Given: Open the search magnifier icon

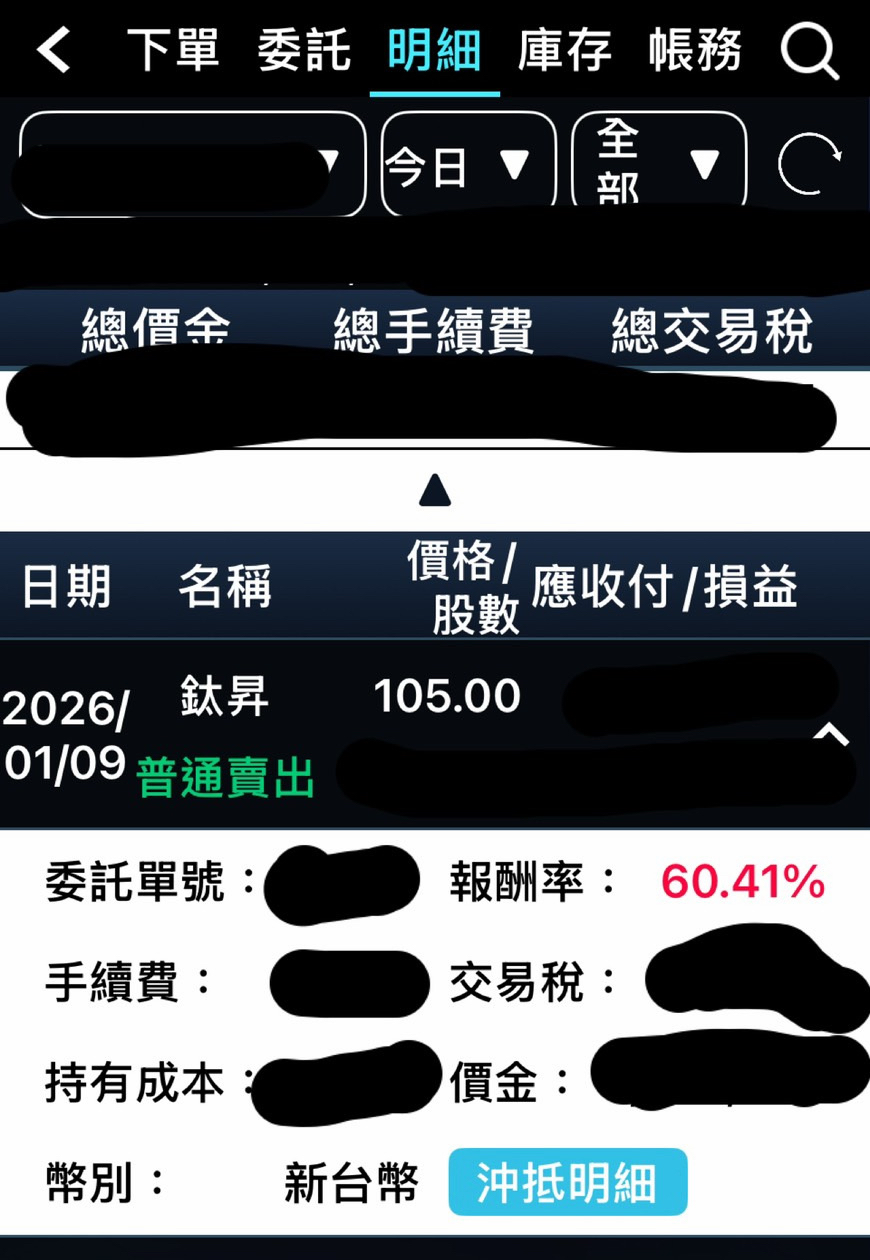Looking at the screenshot, I should (808, 50).
